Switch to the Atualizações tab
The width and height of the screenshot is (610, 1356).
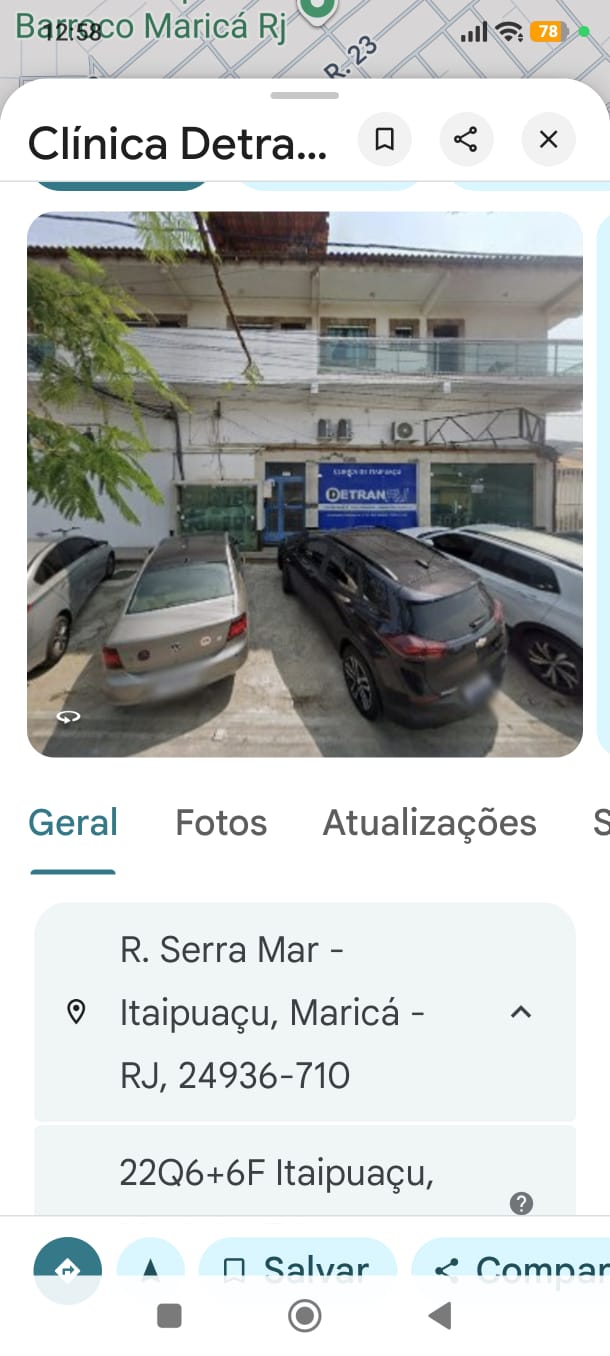point(429,823)
